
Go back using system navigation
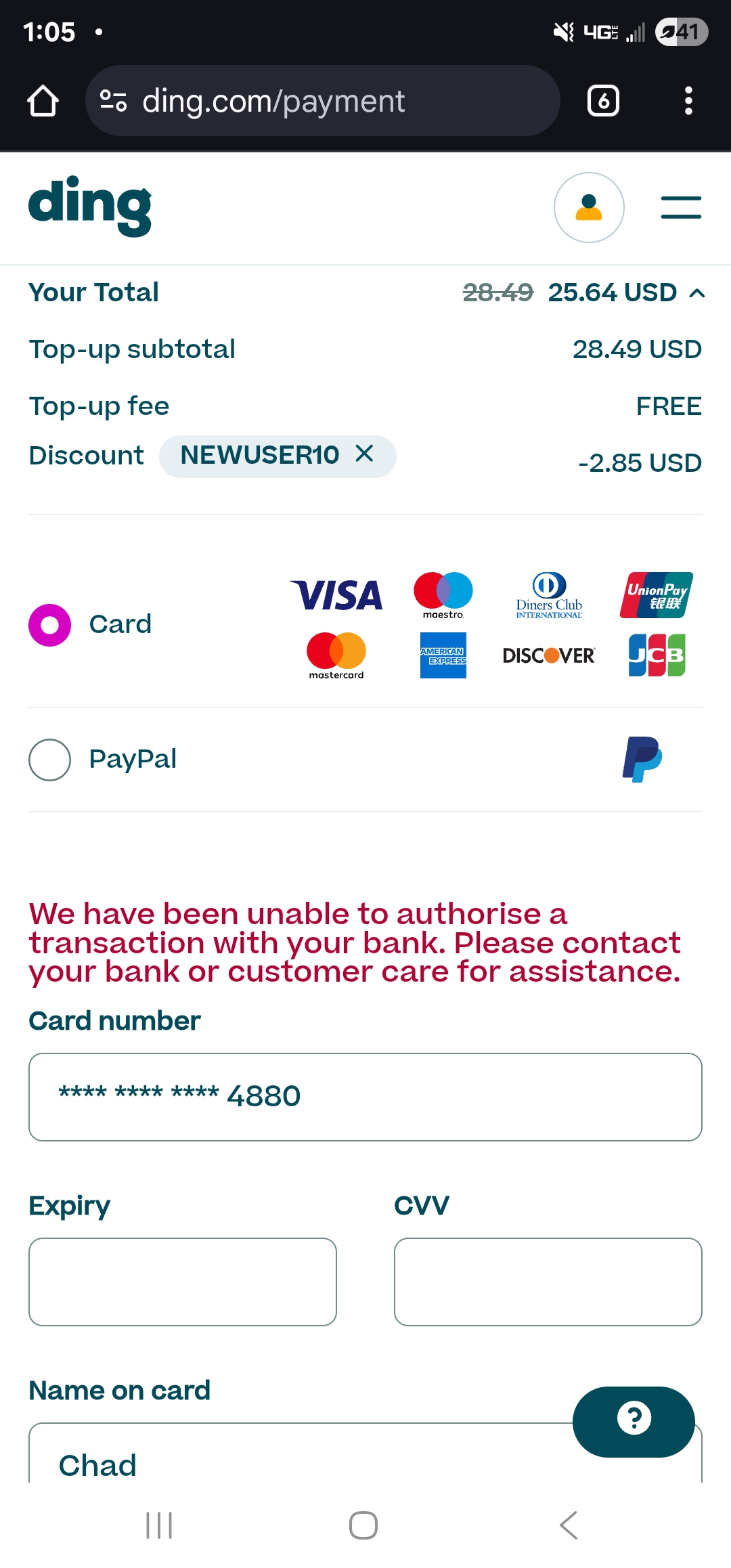click(x=569, y=1525)
